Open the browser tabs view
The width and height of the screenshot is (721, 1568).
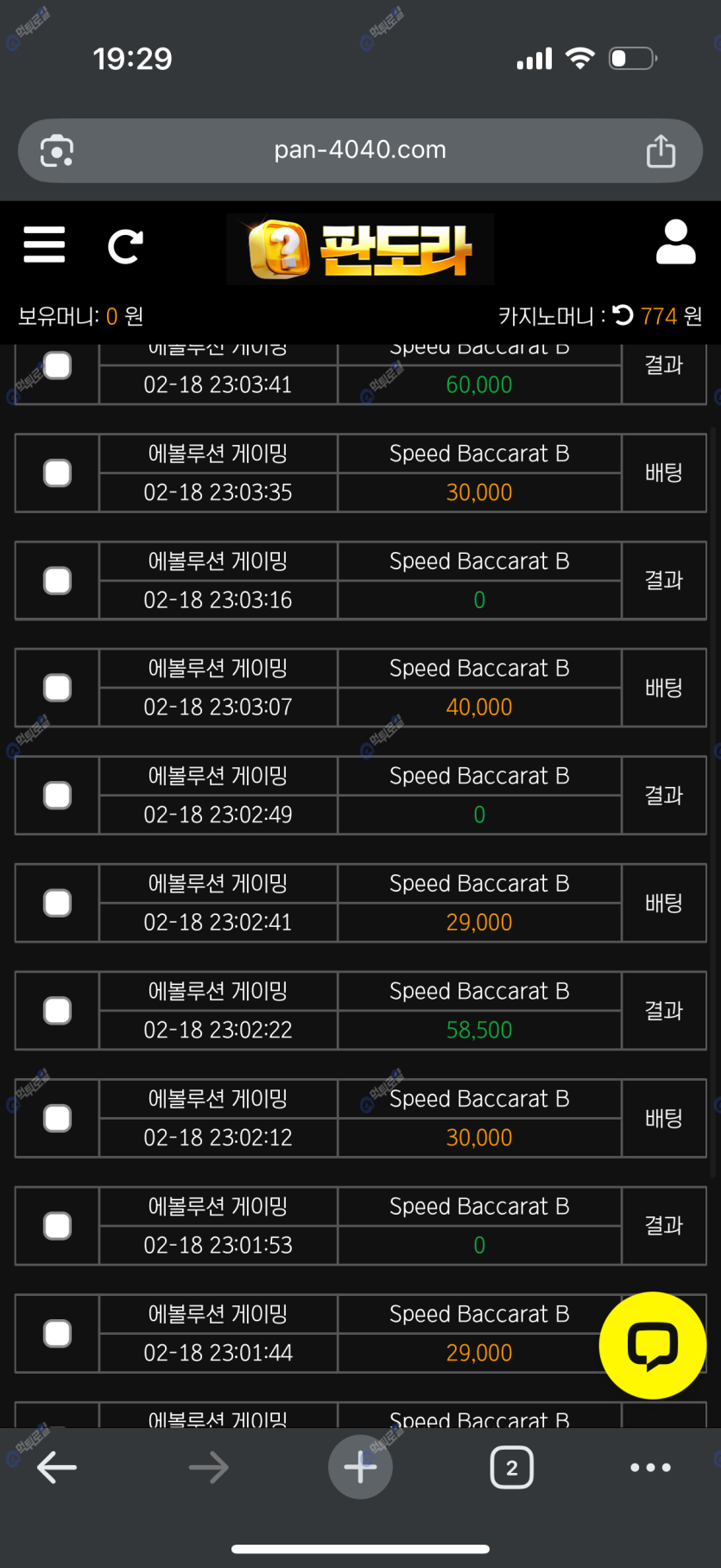click(x=511, y=1467)
